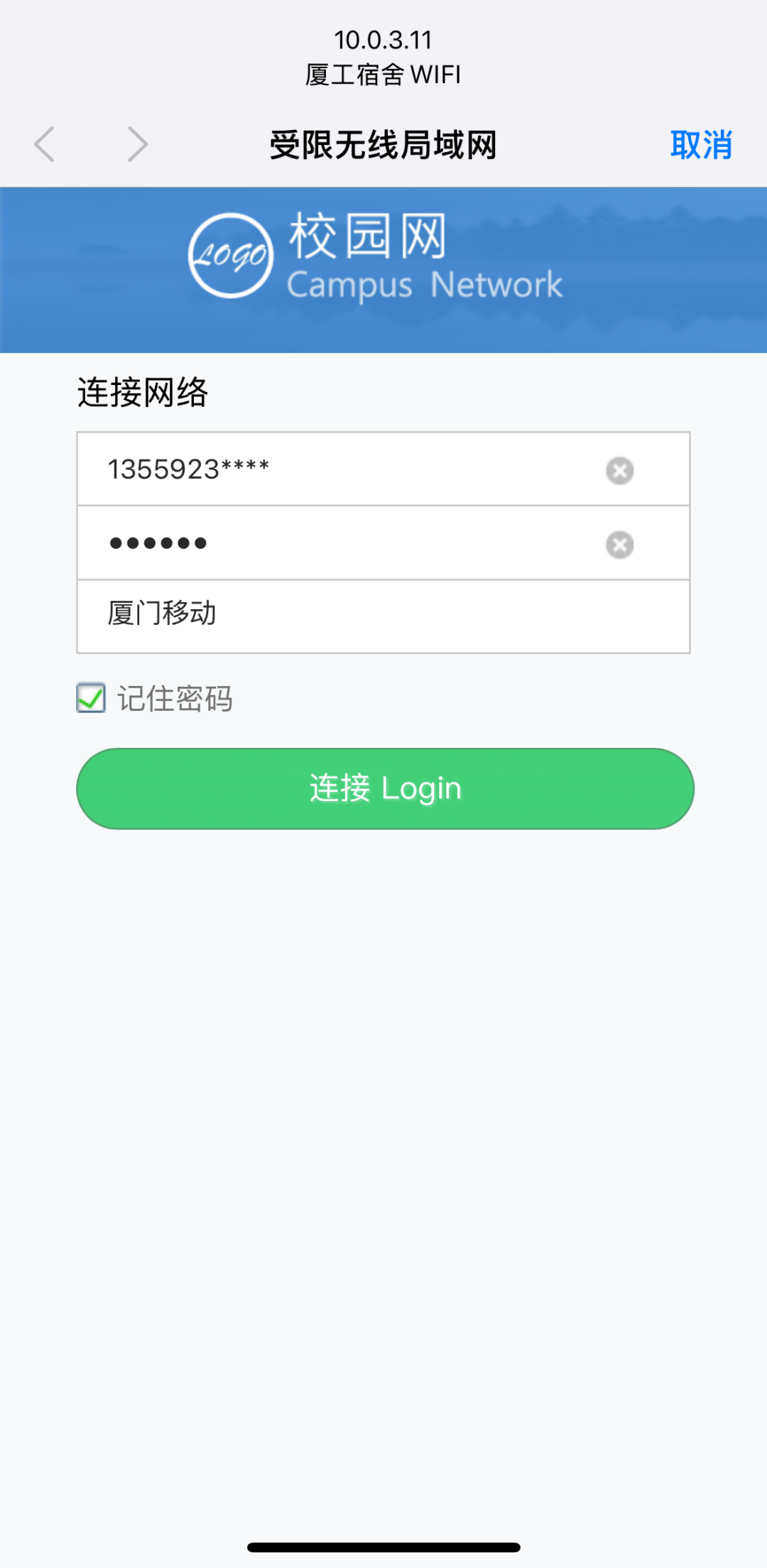
Task: Go forward with the right arrow
Action: [x=137, y=145]
